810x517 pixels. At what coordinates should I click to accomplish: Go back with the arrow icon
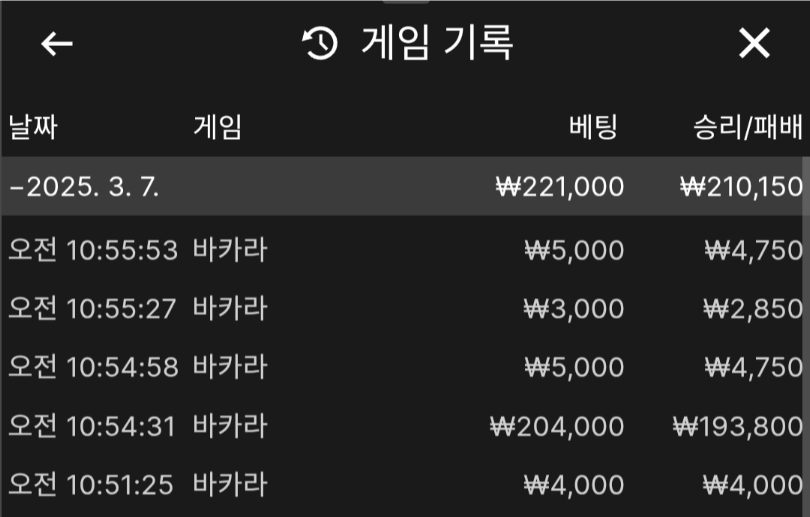click(57, 43)
